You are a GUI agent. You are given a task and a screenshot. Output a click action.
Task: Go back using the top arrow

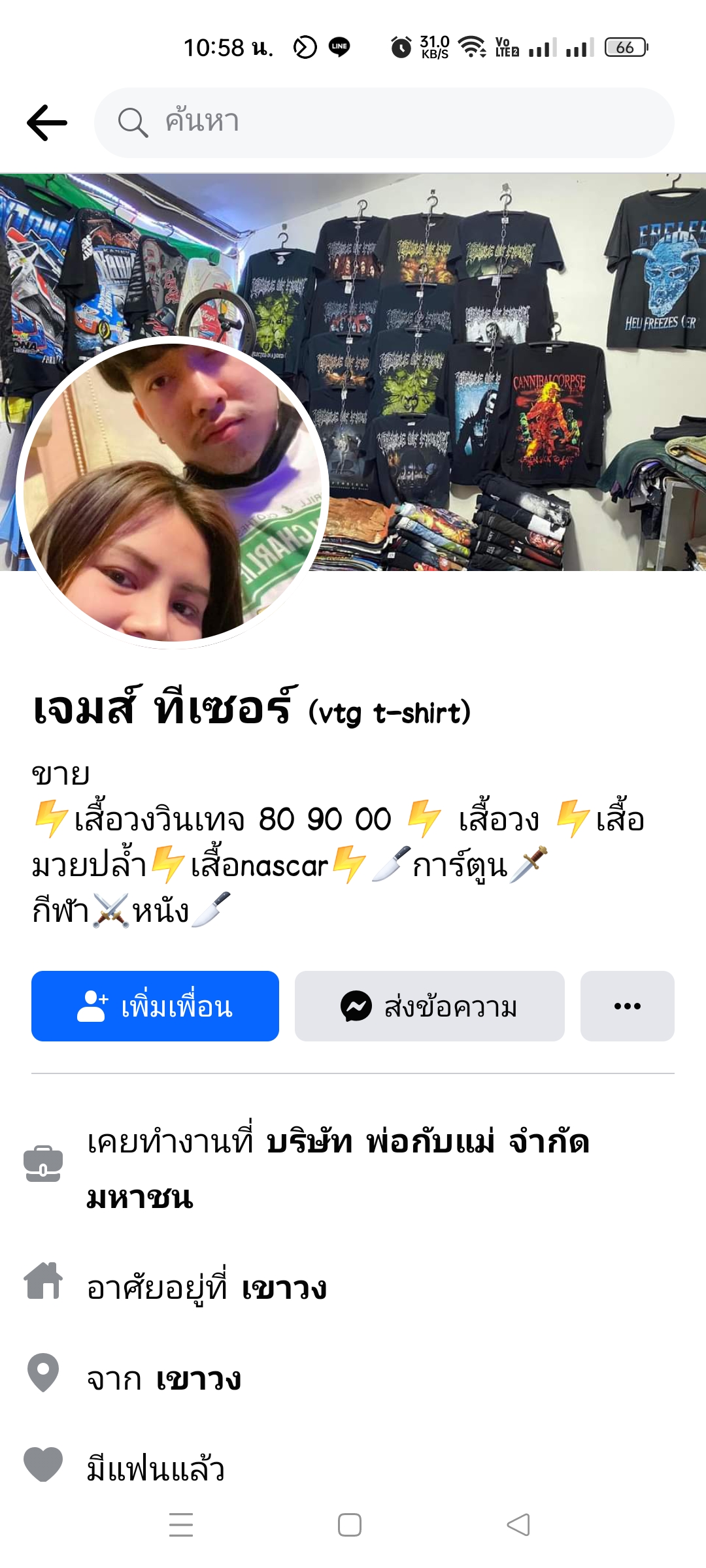point(47,123)
